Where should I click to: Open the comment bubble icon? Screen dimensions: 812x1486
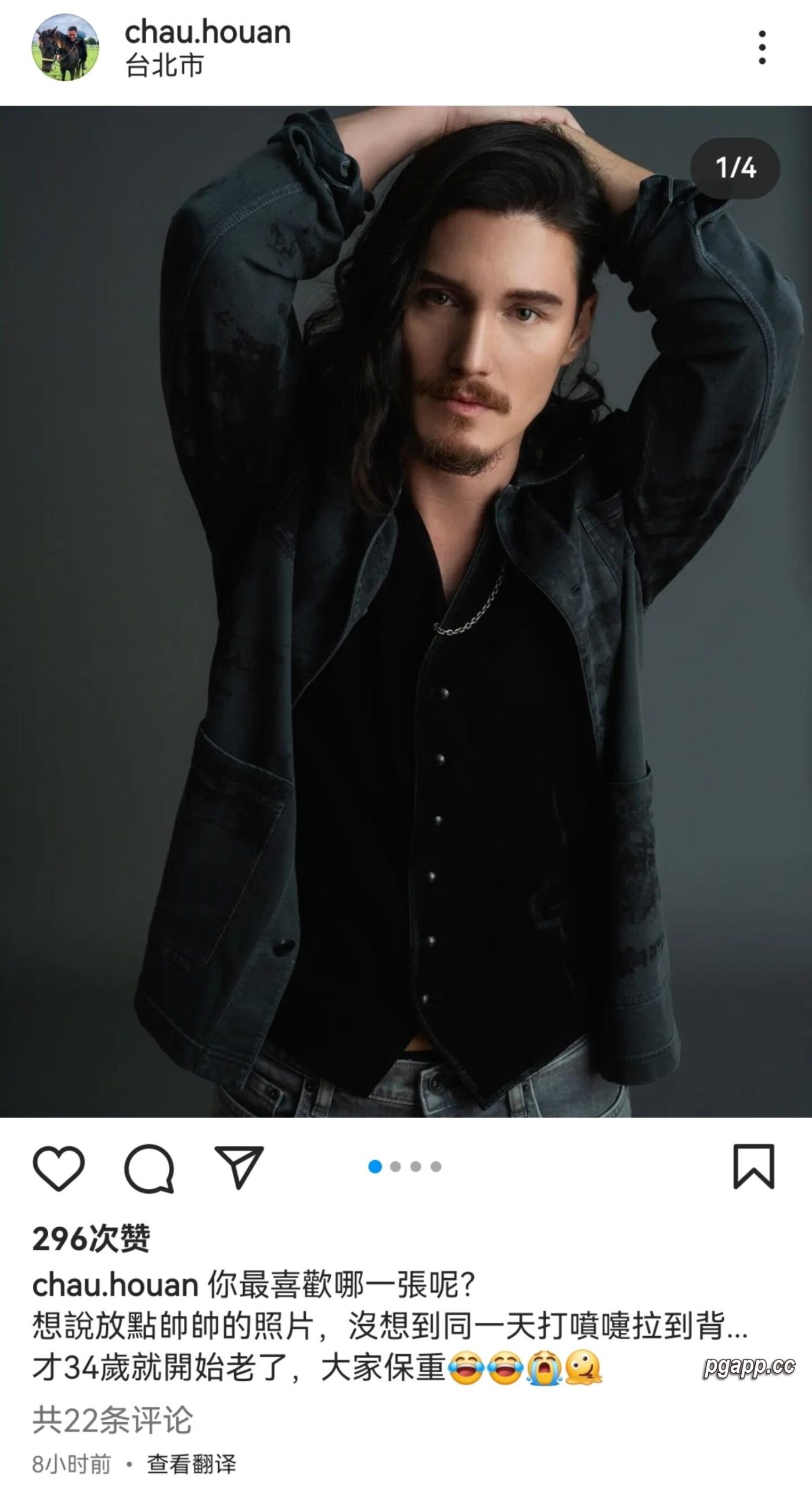[x=150, y=1167]
